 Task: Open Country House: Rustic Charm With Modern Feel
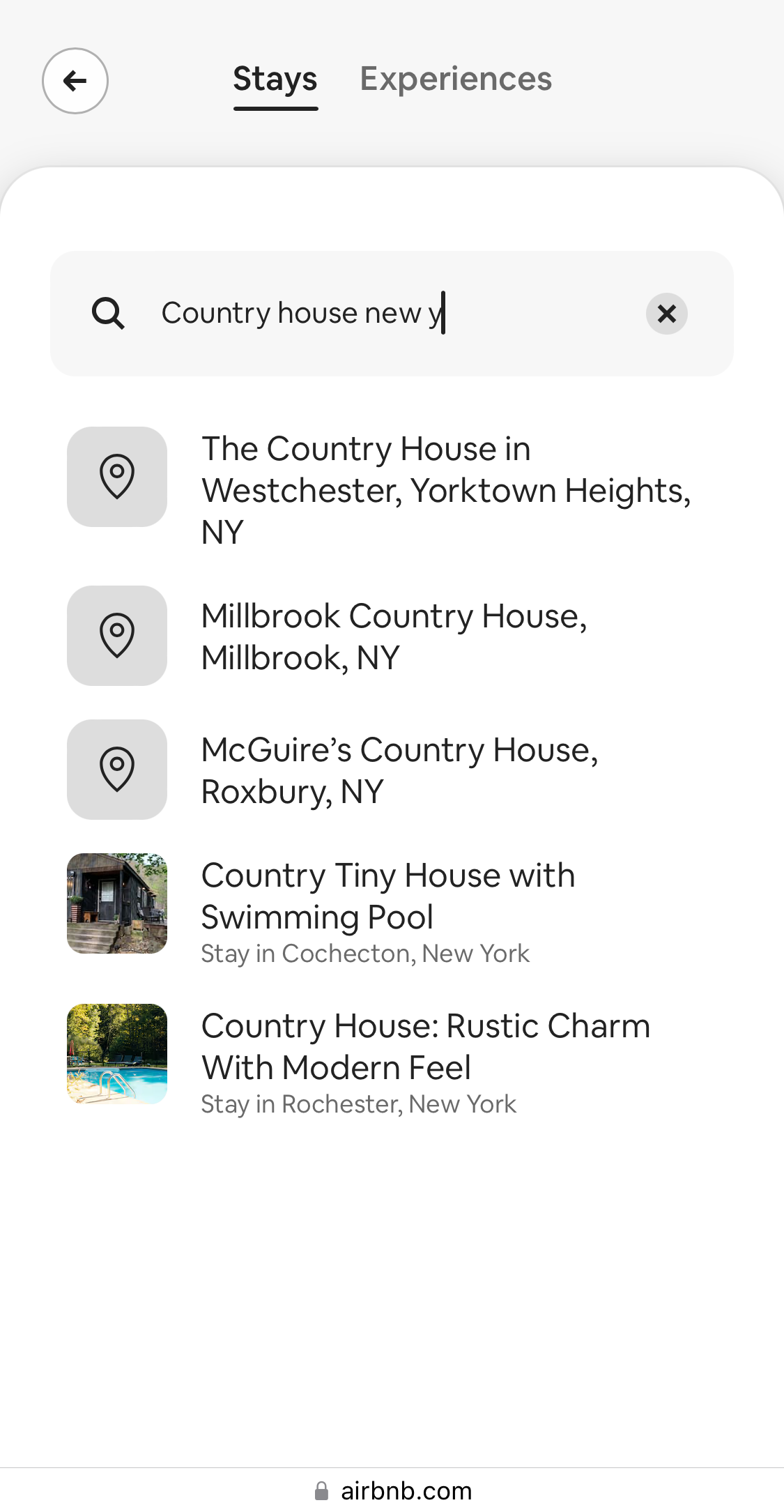pos(424,1046)
